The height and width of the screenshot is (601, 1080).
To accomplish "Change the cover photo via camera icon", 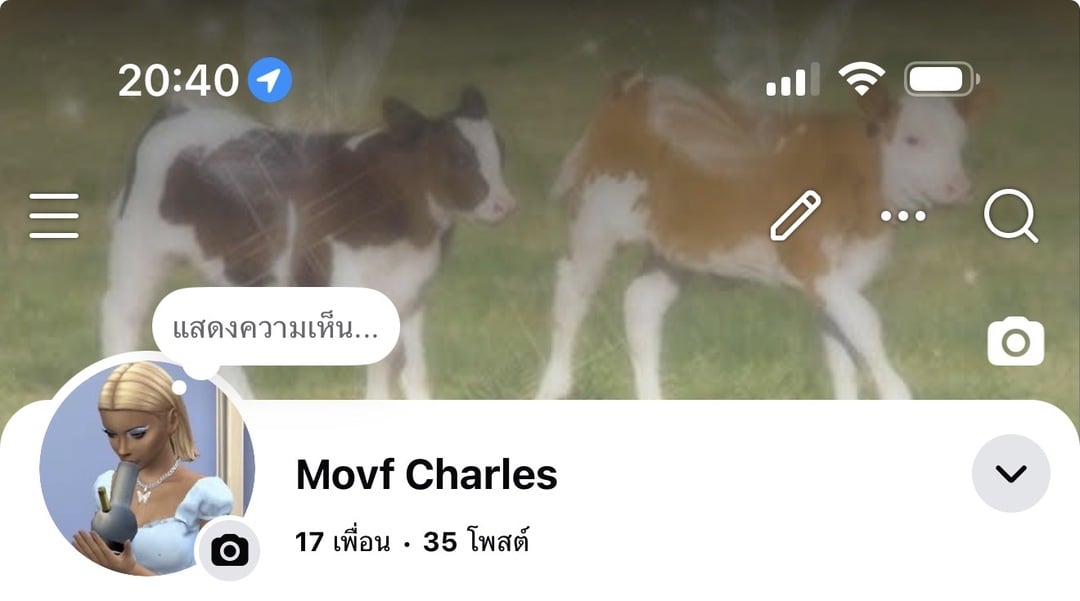I will click(1015, 342).
